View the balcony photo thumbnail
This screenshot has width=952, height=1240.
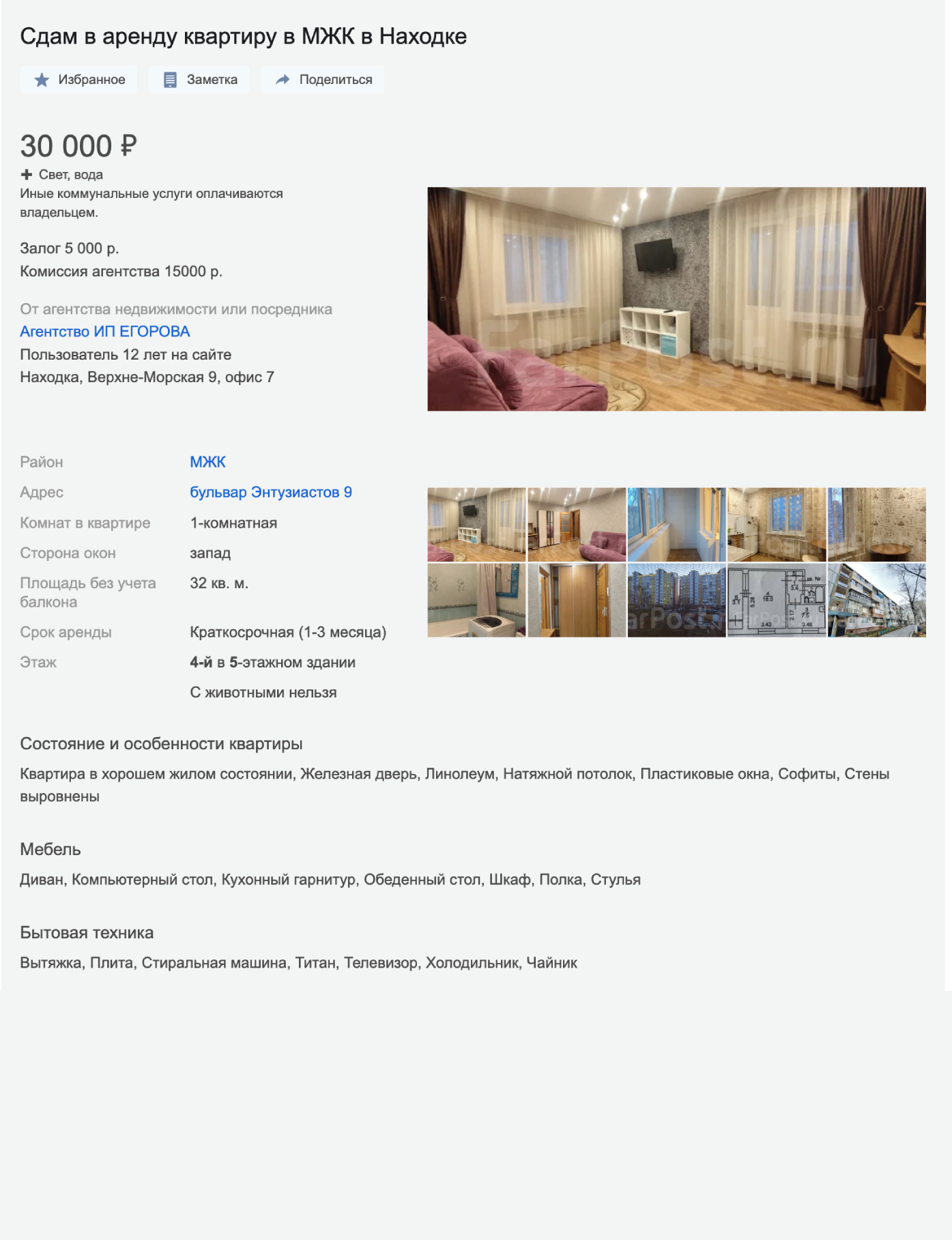676,524
